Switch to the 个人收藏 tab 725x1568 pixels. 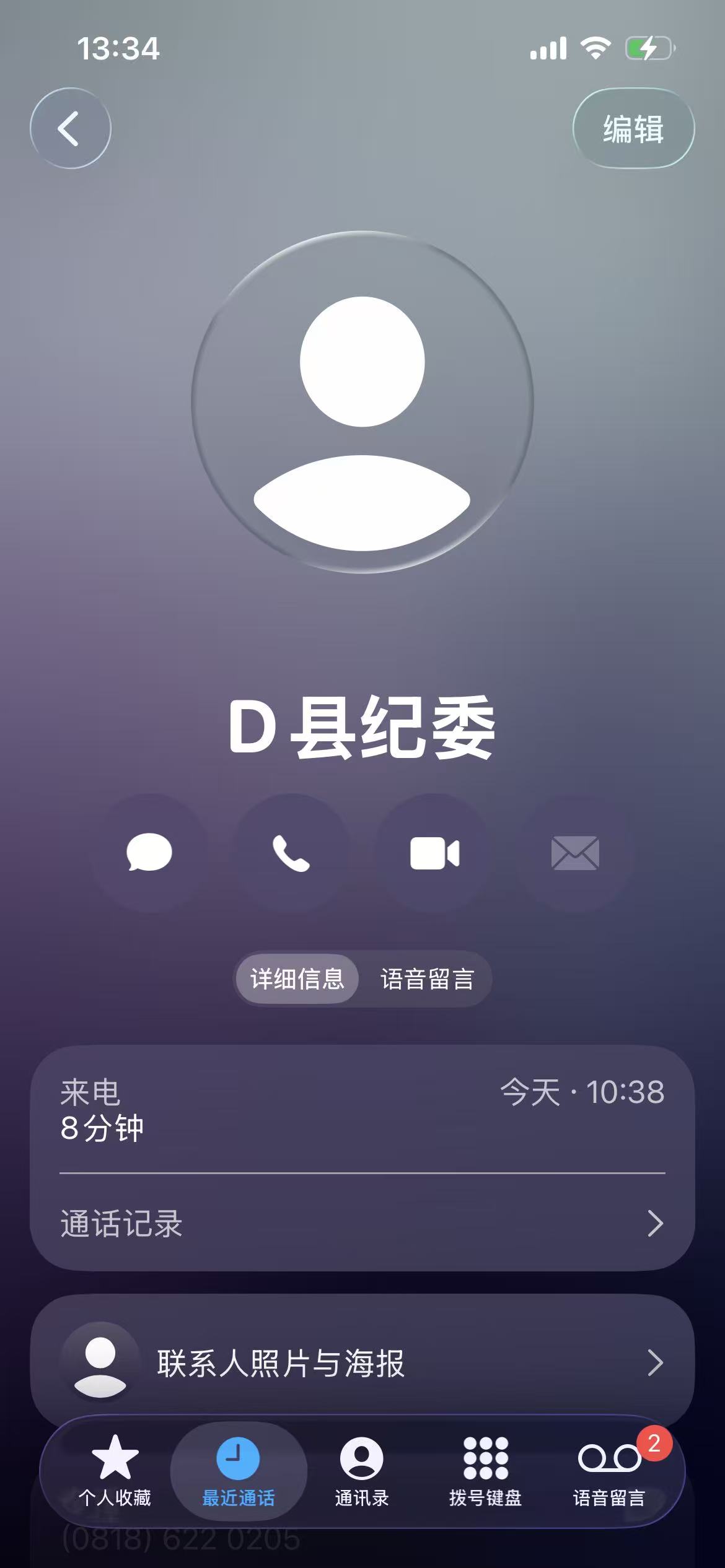click(x=115, y=1471)
